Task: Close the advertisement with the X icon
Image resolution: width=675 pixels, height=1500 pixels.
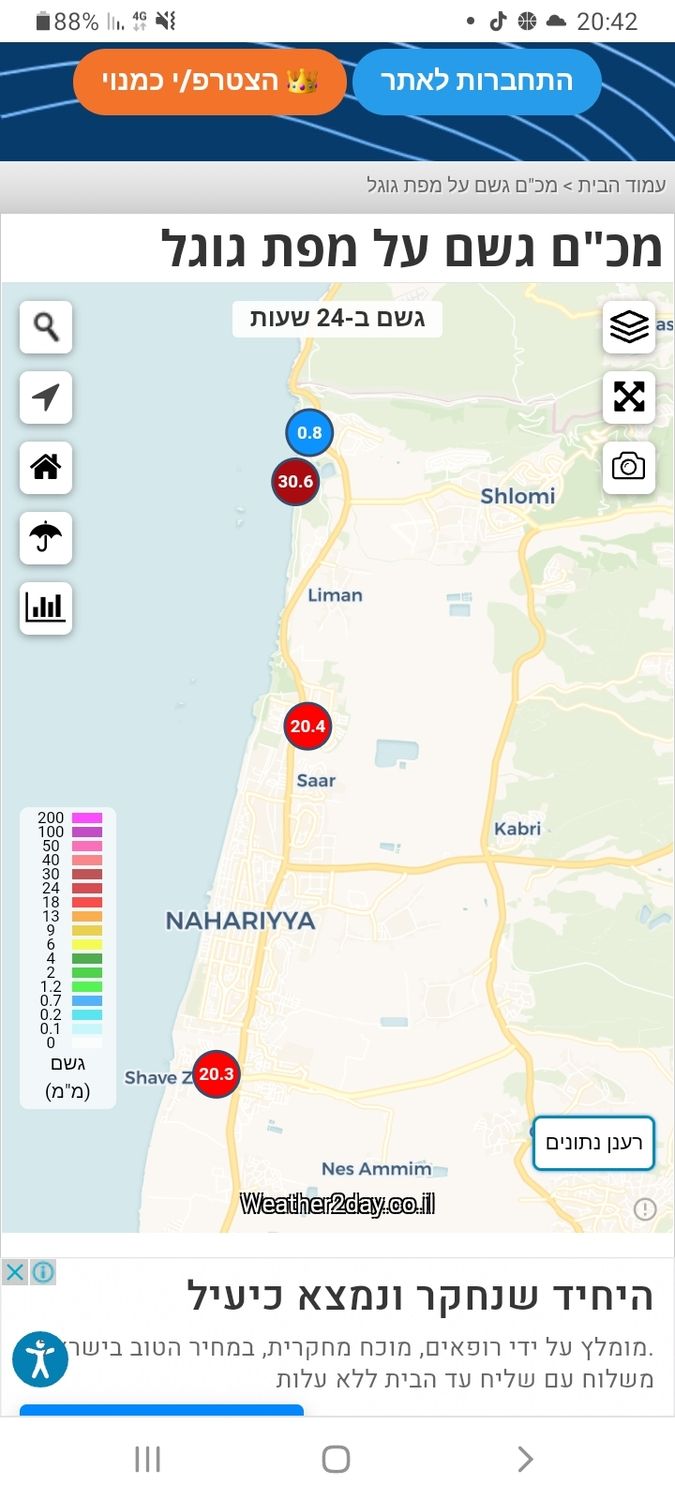Action: [x=15, y=1272]
